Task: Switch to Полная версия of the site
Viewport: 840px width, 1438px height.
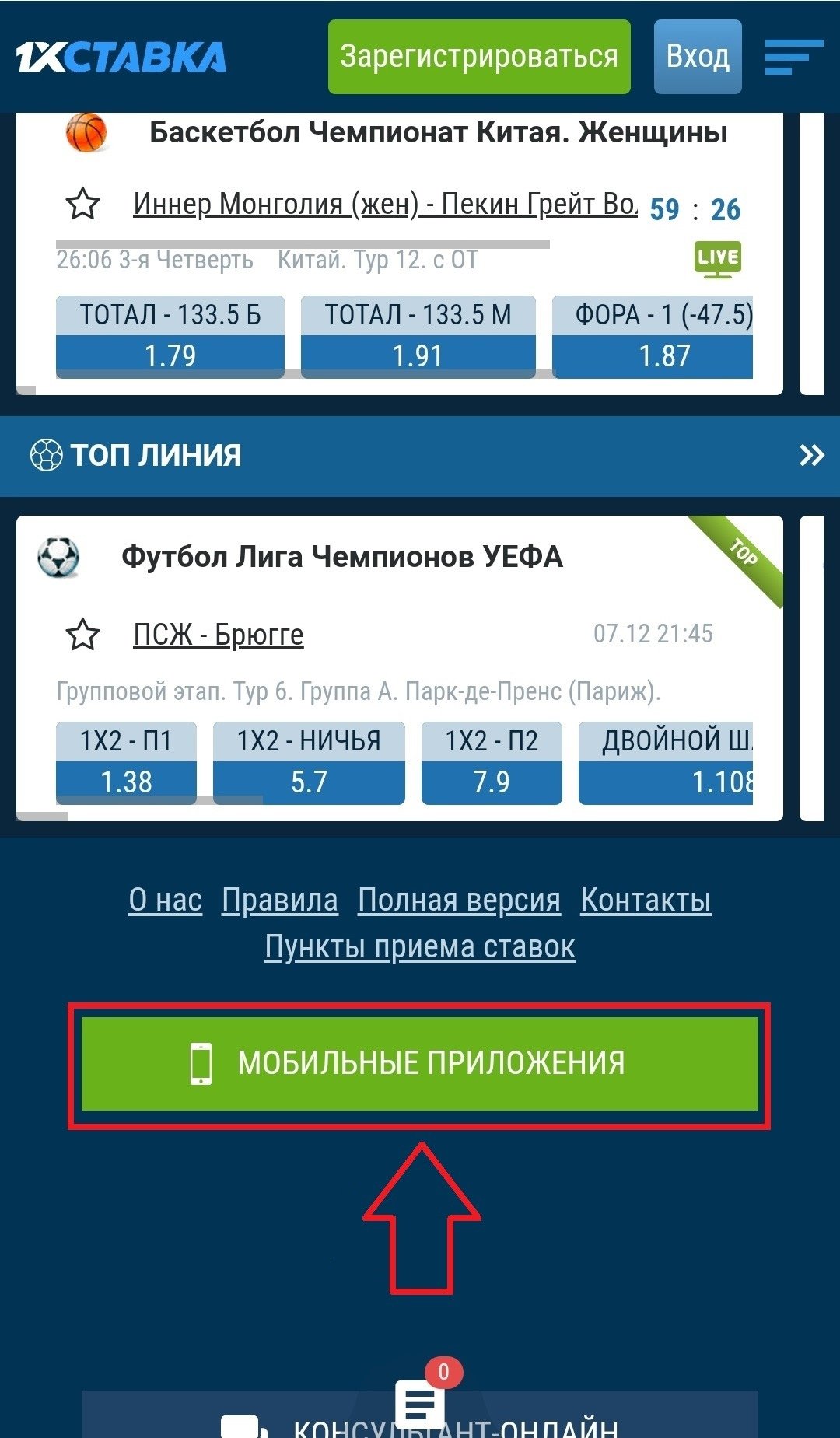Action: point(459,900)
